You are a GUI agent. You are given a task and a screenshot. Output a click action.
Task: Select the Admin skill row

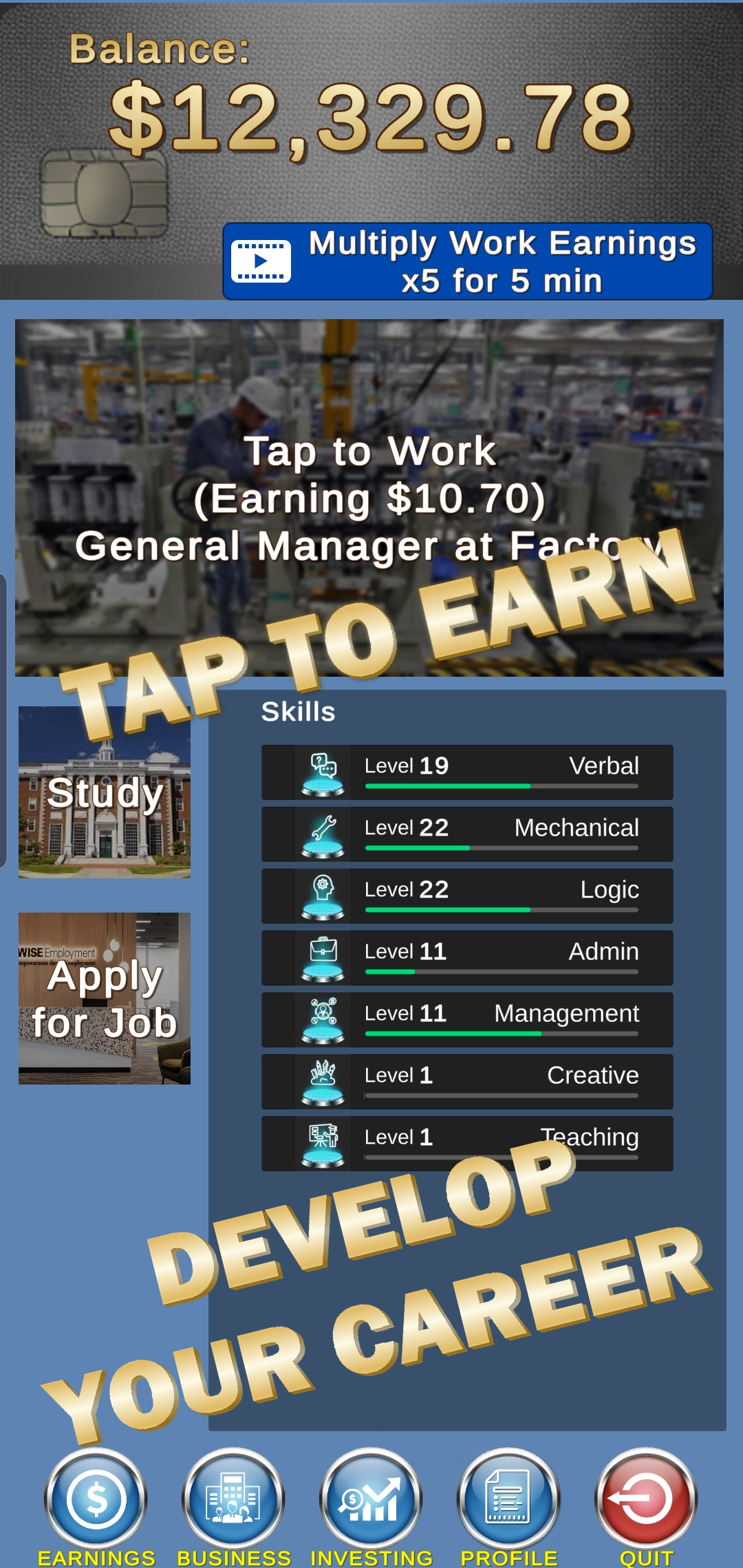click(467, 958)
